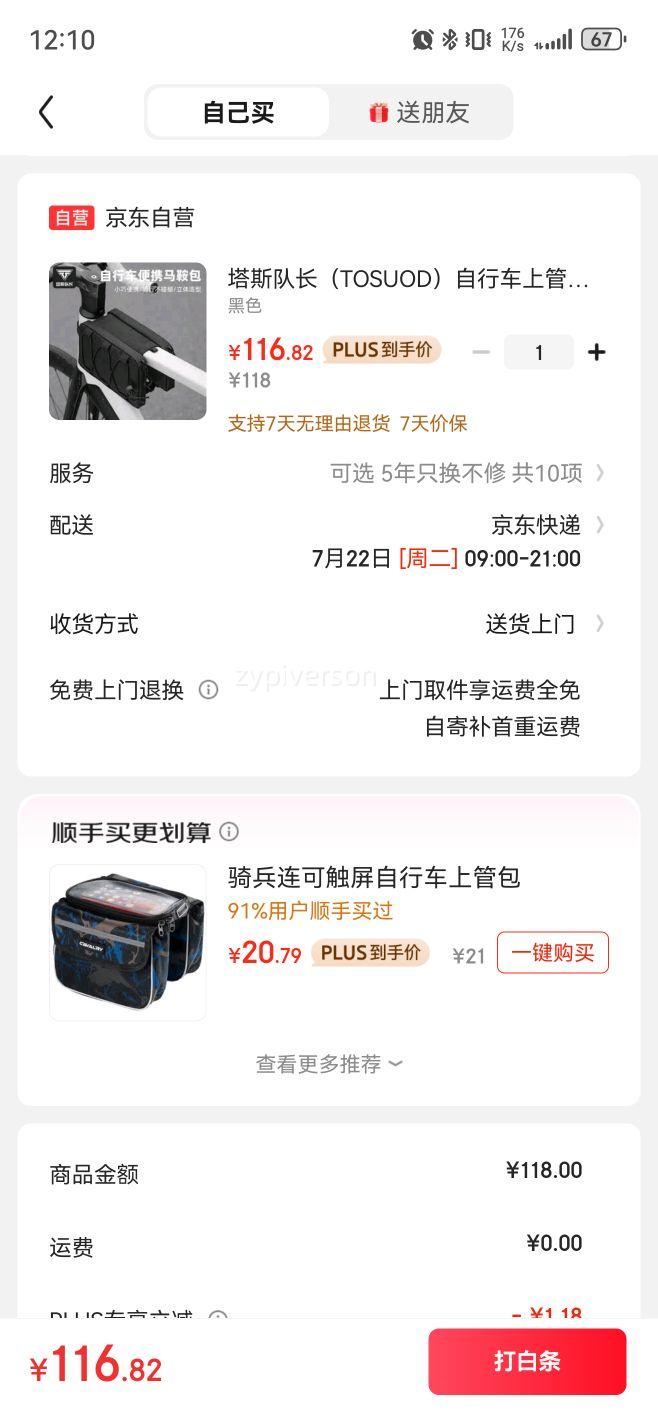Open the 塔斯队长 saddle bag product image
This screenshot has height=1416, width=658.
coord(128,341)
